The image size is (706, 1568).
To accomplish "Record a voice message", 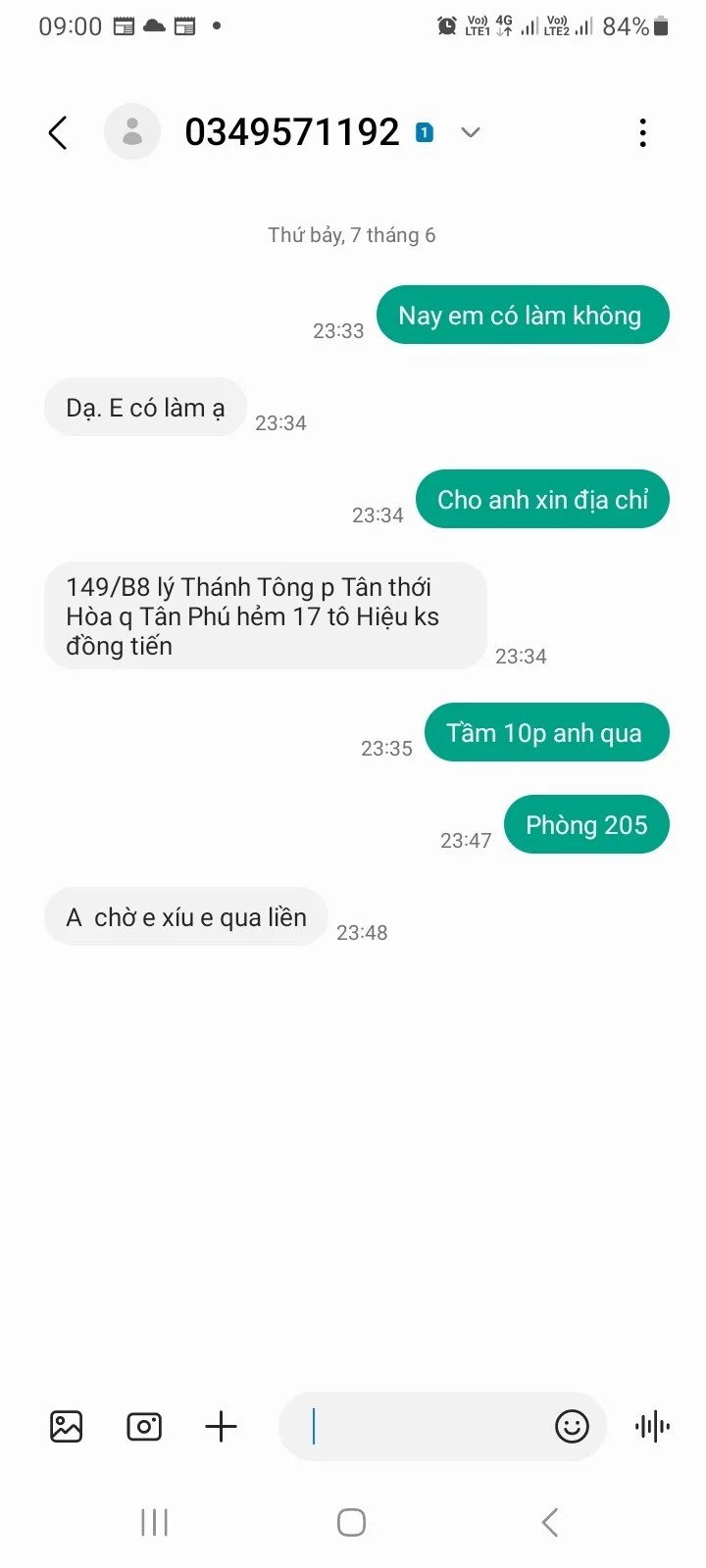I will pyautogui.click(x=652, y=1426).
